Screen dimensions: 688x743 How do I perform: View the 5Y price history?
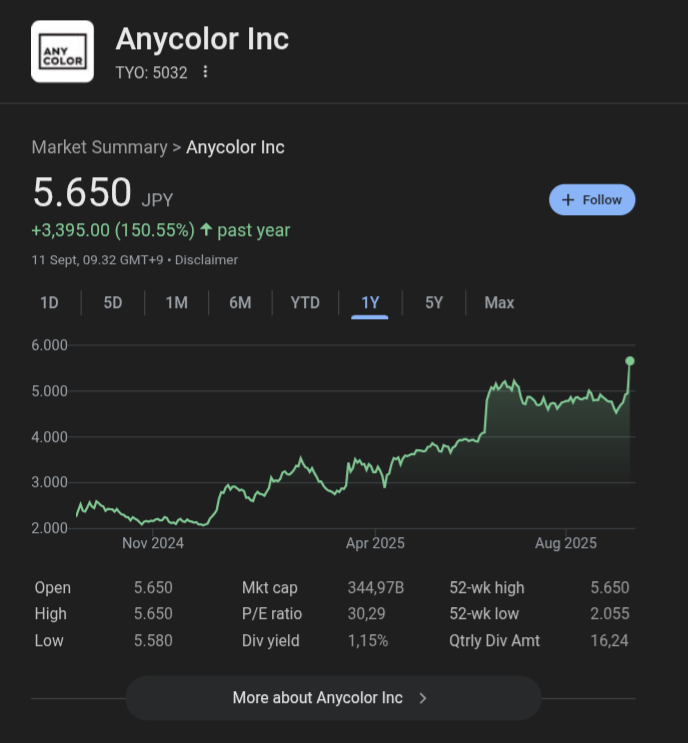434,302
